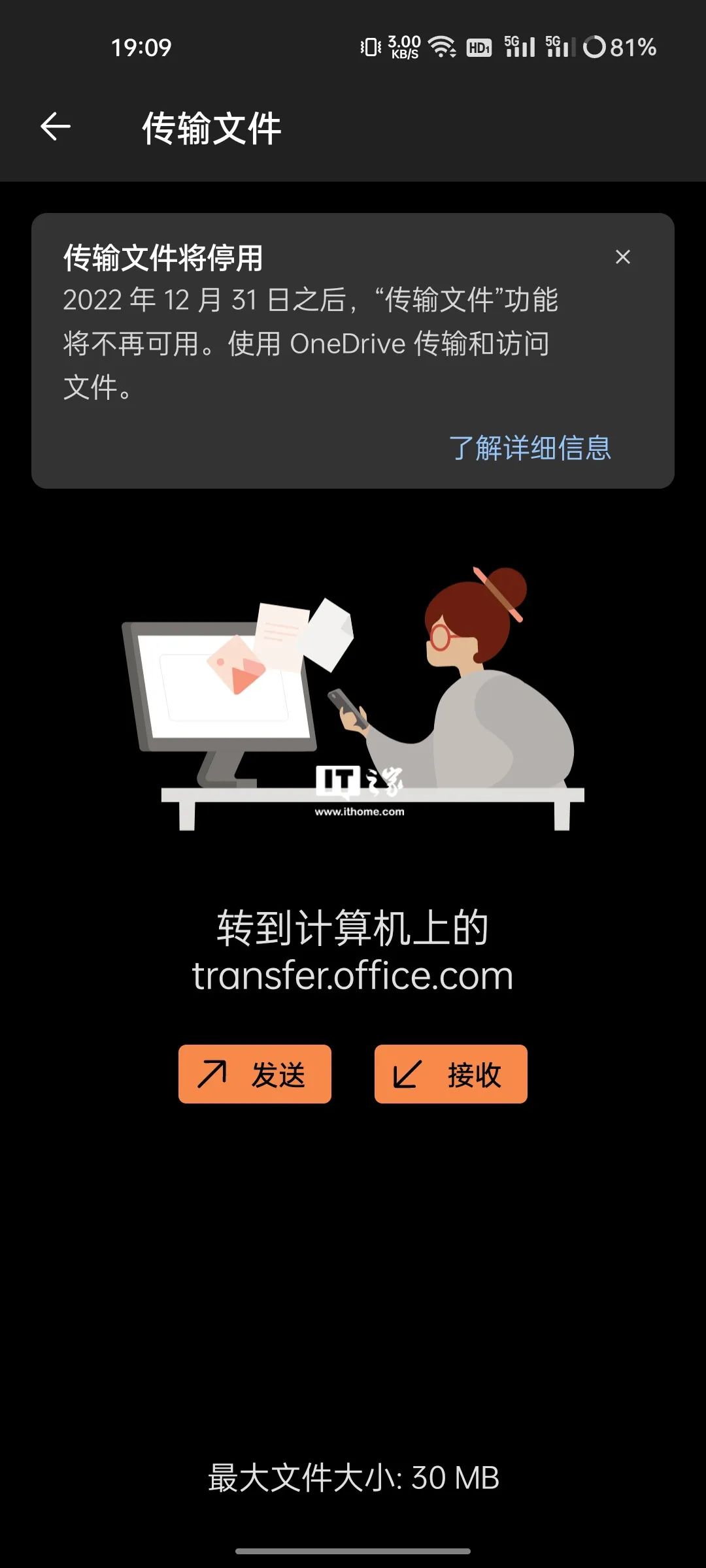Tap the second 5G signal indicator
This screenshot has width=706, height=1568.
[x=560, y=47]
